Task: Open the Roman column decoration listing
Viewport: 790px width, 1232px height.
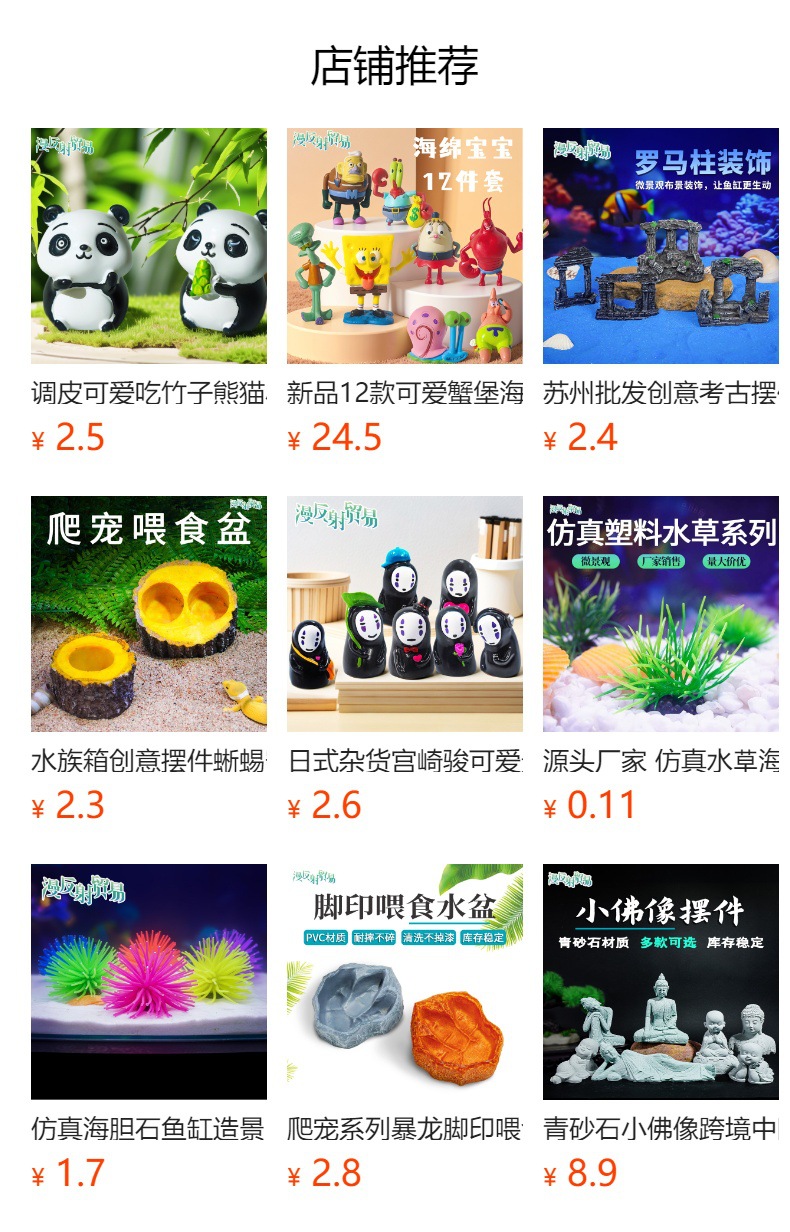Action: point(661,246)
